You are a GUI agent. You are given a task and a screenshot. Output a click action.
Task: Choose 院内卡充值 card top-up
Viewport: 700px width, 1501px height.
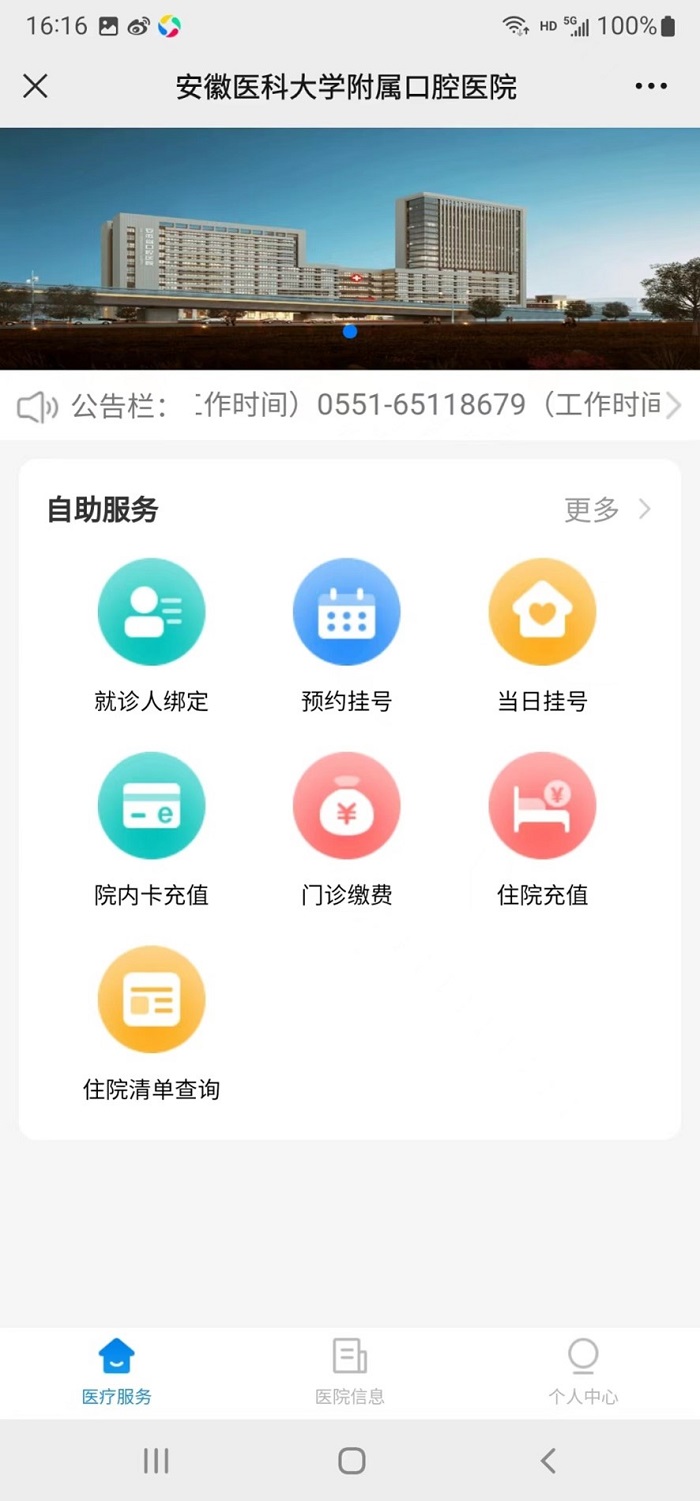(151, 825)
